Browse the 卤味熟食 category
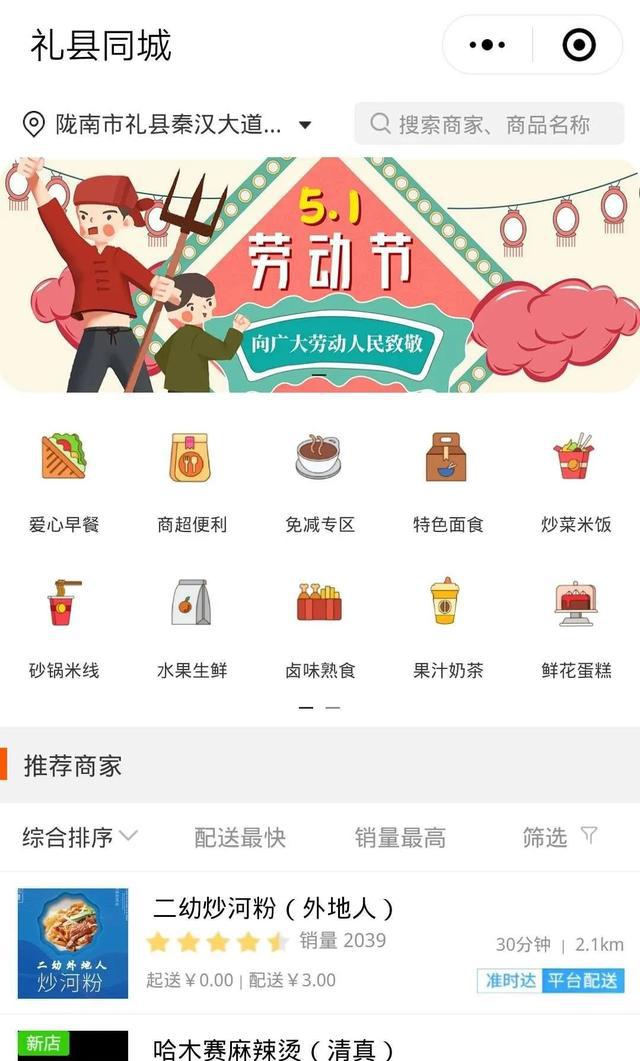This screenshot has width=640, height=1061. (x=319, y=627)
